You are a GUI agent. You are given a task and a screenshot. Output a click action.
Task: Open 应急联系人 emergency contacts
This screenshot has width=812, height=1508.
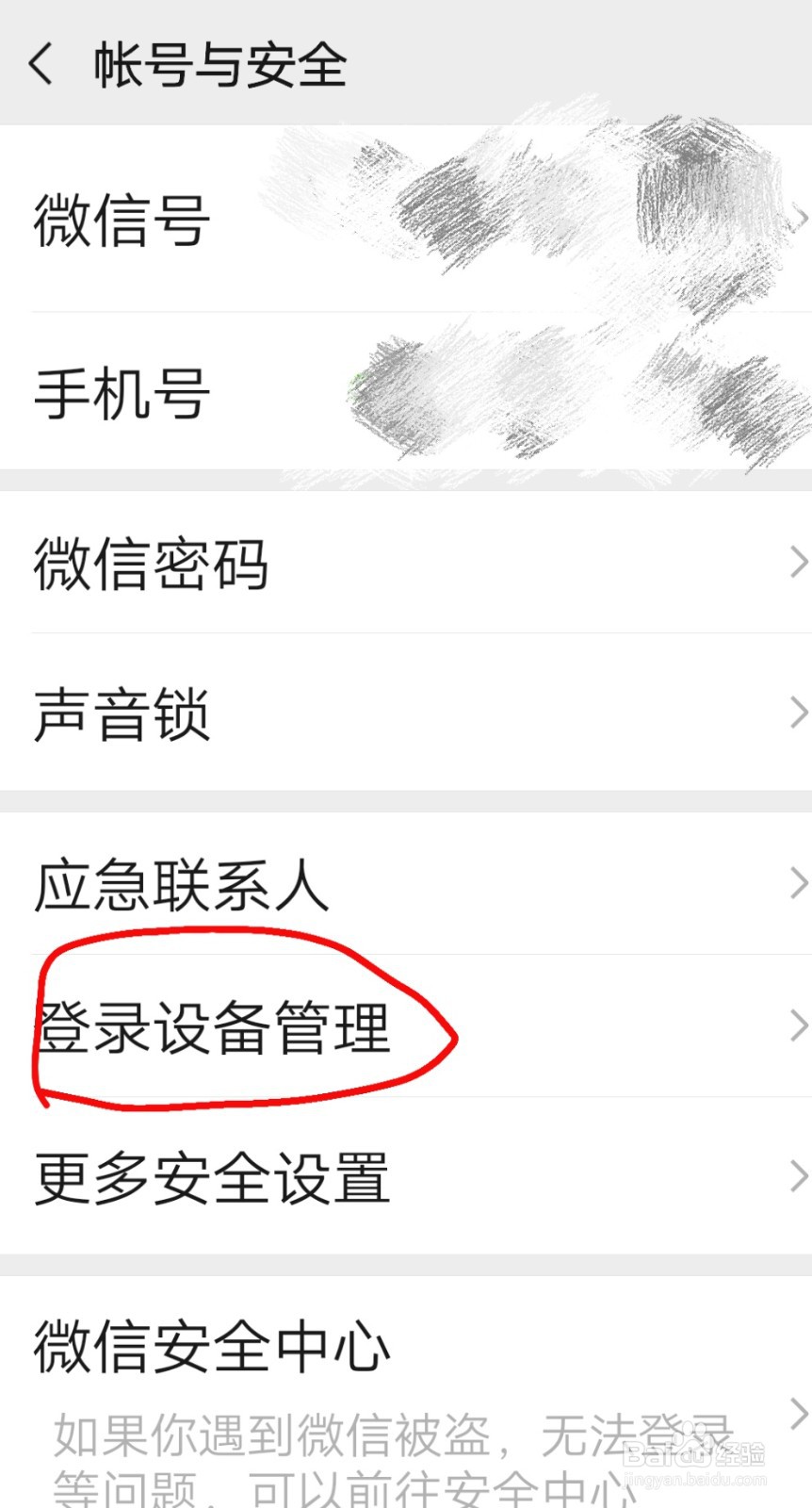[179, 884]
